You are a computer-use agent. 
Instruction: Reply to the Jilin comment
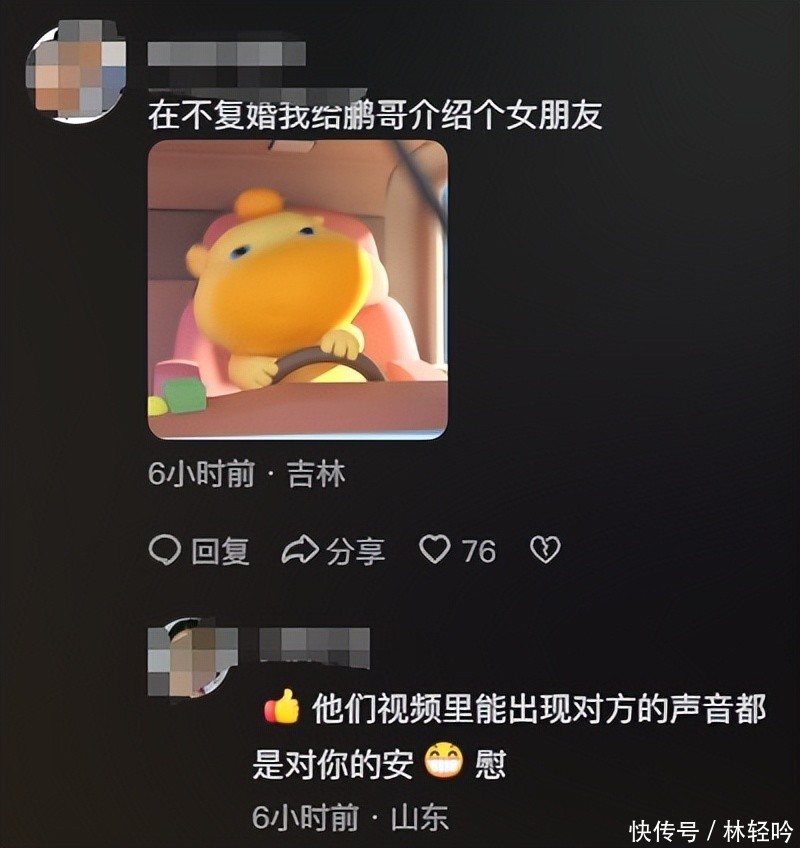point(199,551)
